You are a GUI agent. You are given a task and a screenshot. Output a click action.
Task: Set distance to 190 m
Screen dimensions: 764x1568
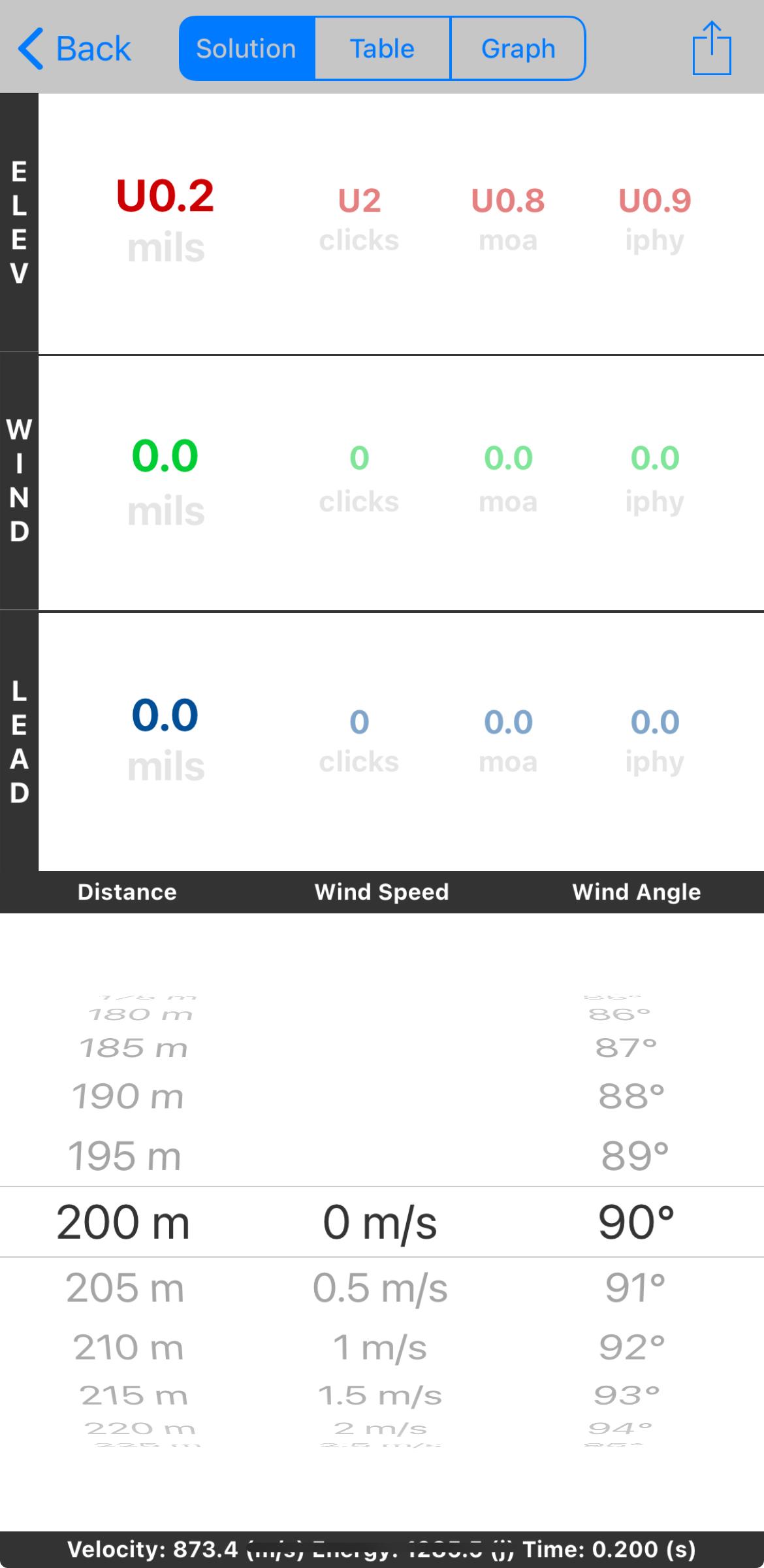128,1096
